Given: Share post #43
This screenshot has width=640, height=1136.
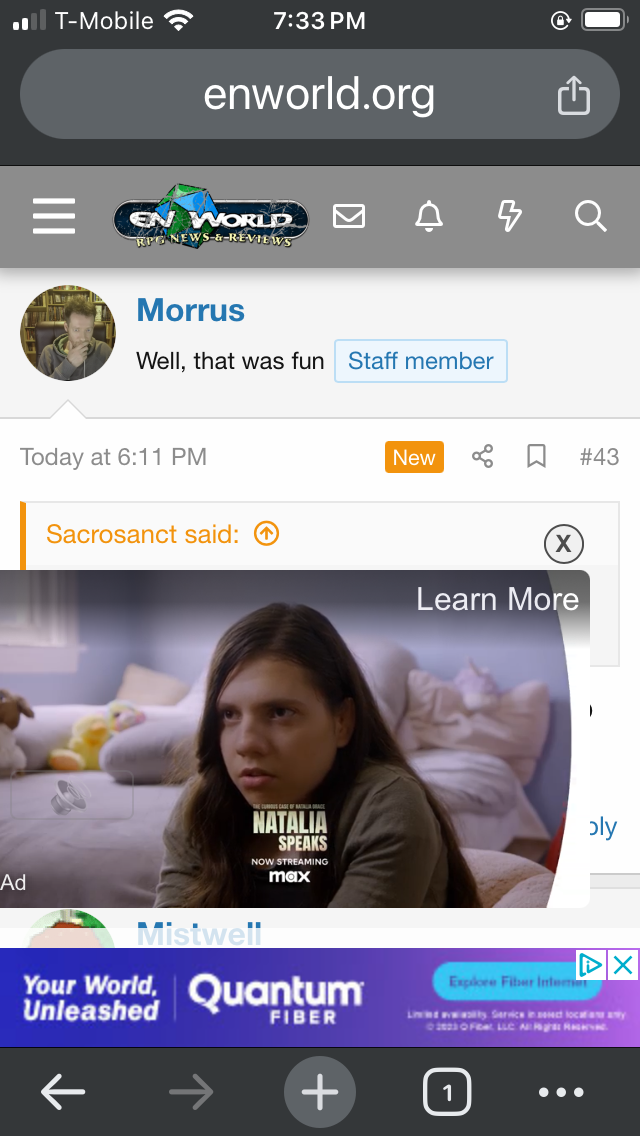Looking at the screenshot, I should (x=483, y=458).
